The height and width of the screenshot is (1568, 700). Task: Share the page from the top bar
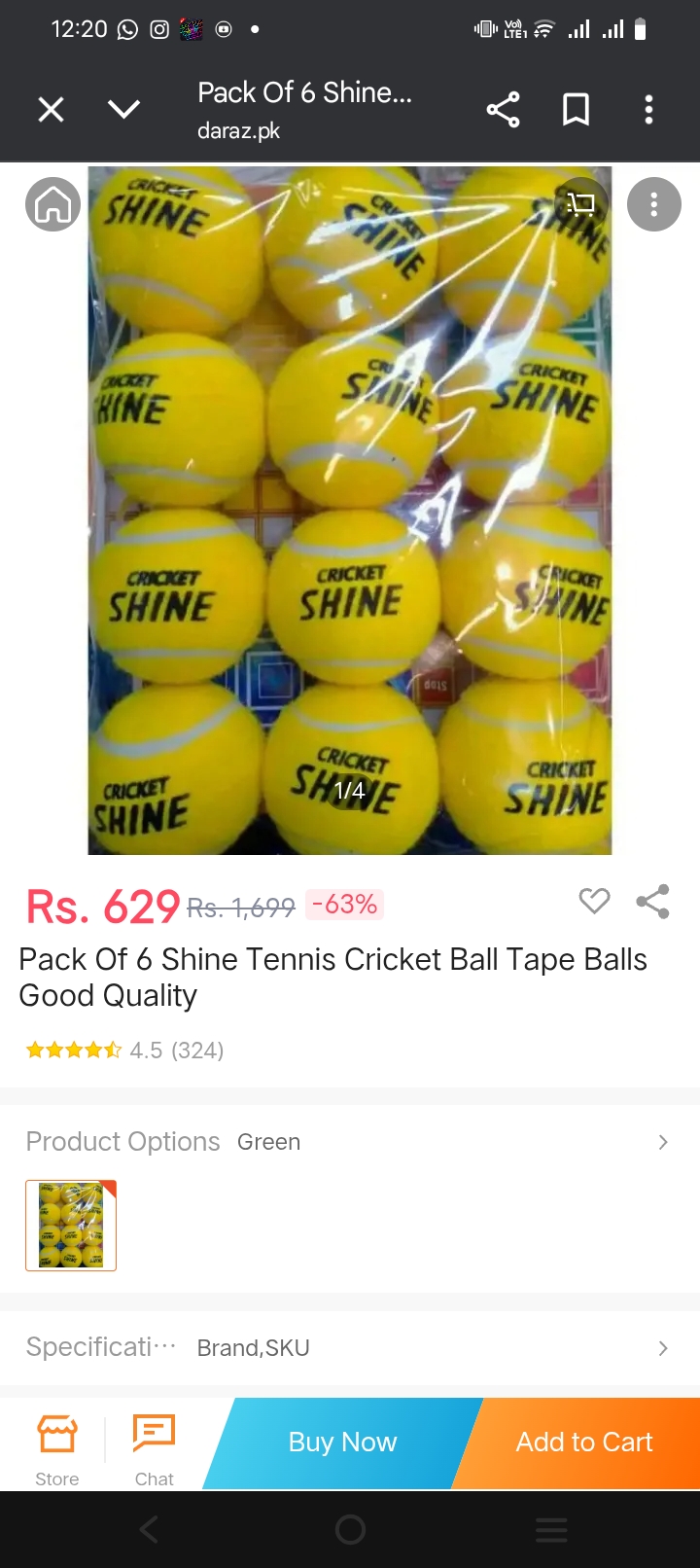(503, 109)
